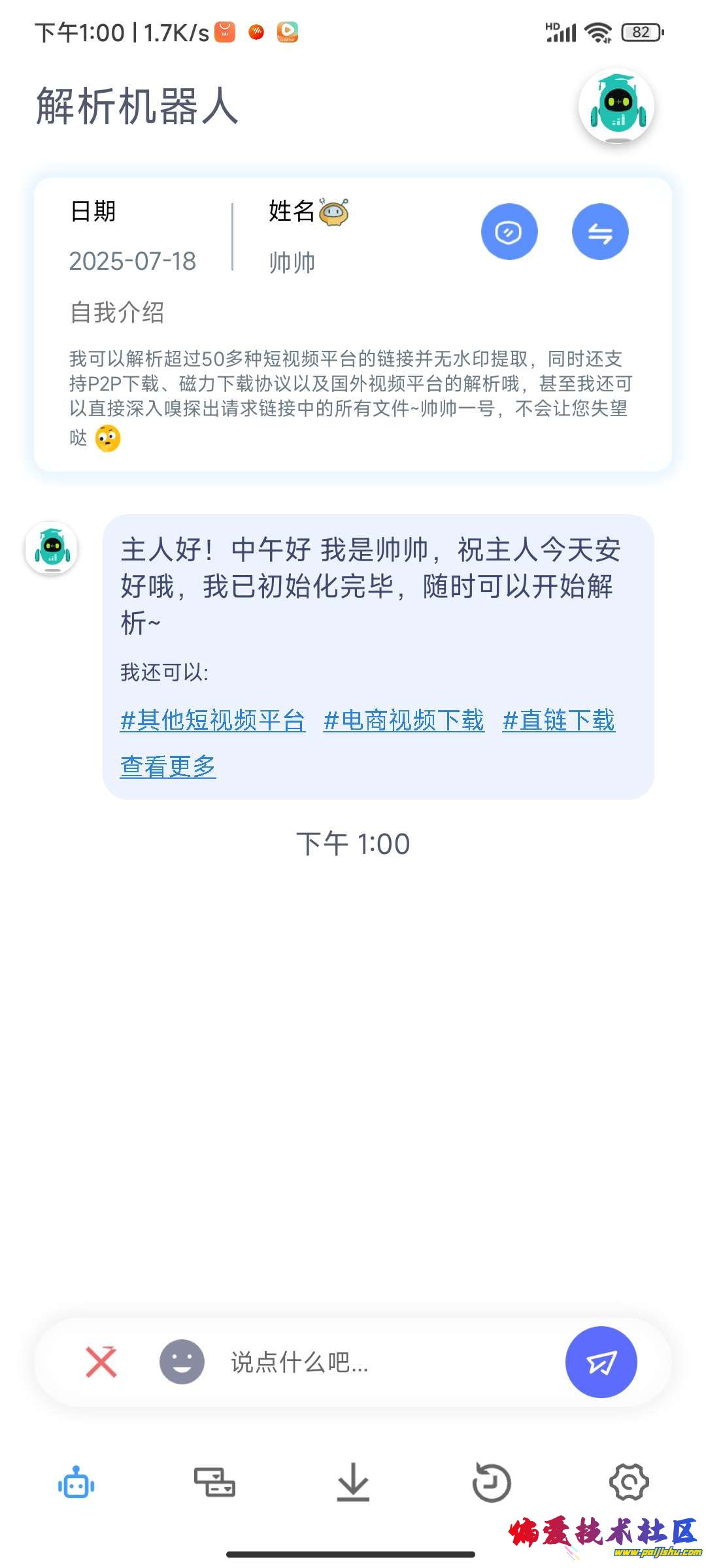Switch to the second bottom tab
The width and height of the screenshot is (706, 1568).
tap(214, 1482)
